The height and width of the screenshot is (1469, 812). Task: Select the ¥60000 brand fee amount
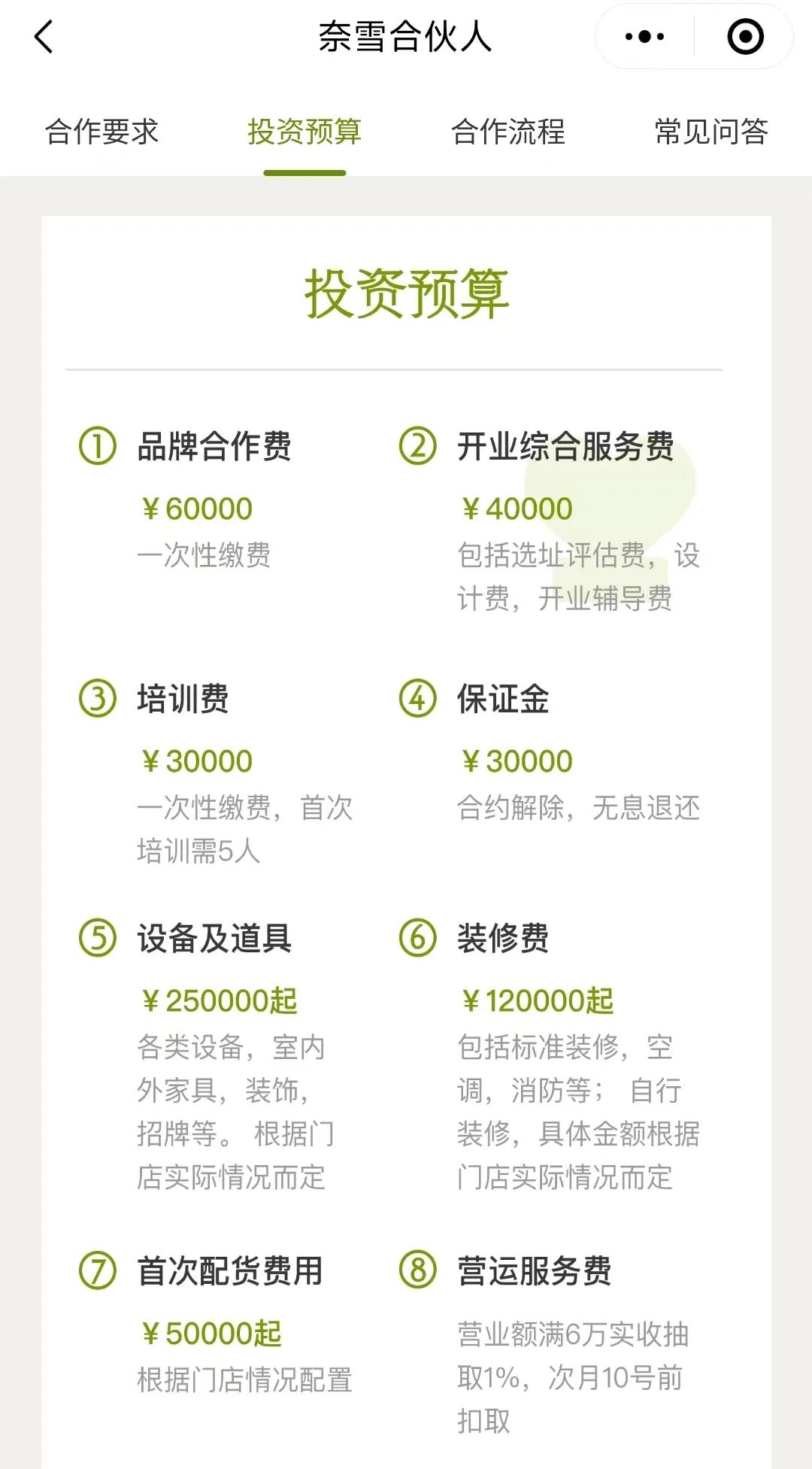coord(195,508)
